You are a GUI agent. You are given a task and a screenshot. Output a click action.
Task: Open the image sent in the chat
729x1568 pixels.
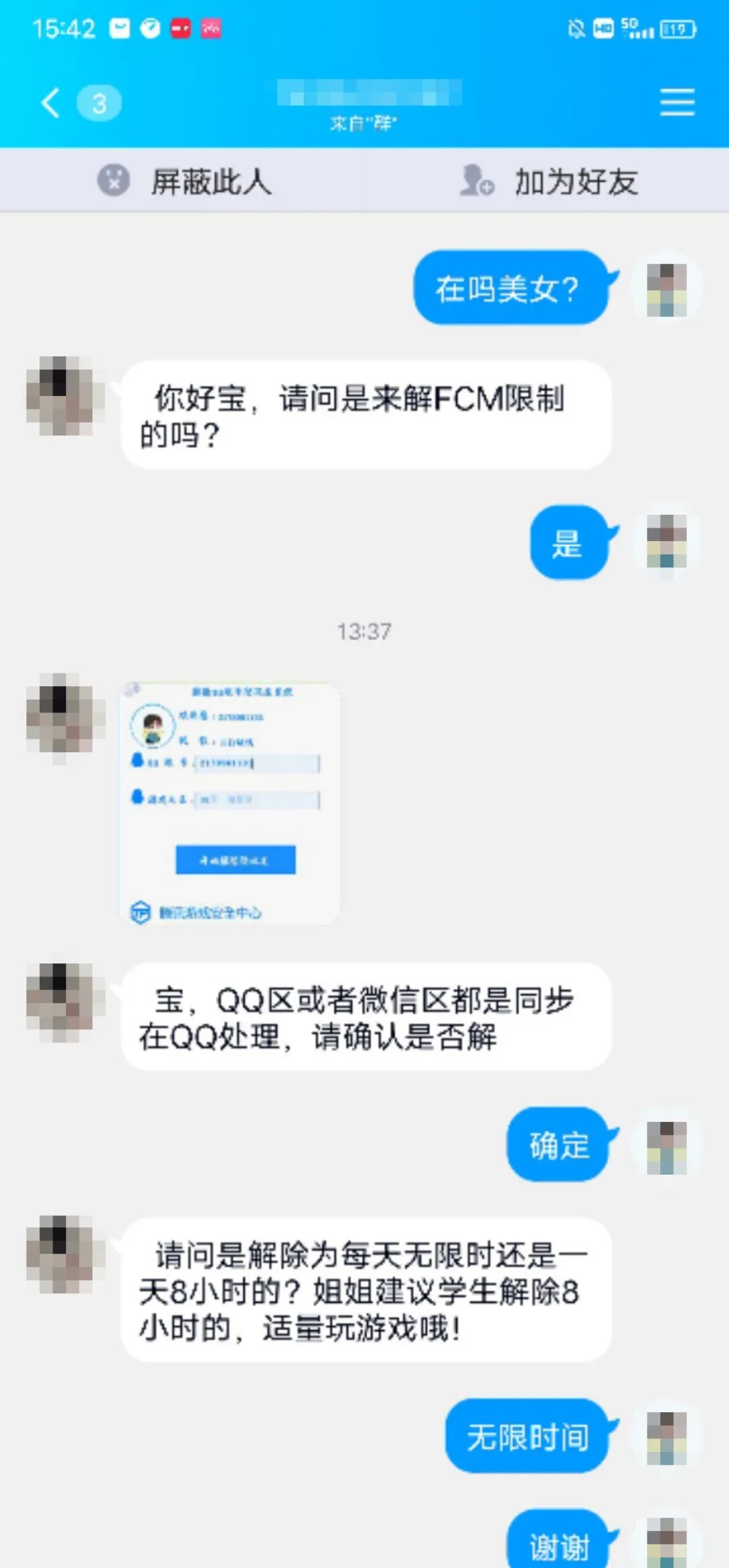[230, 803]
